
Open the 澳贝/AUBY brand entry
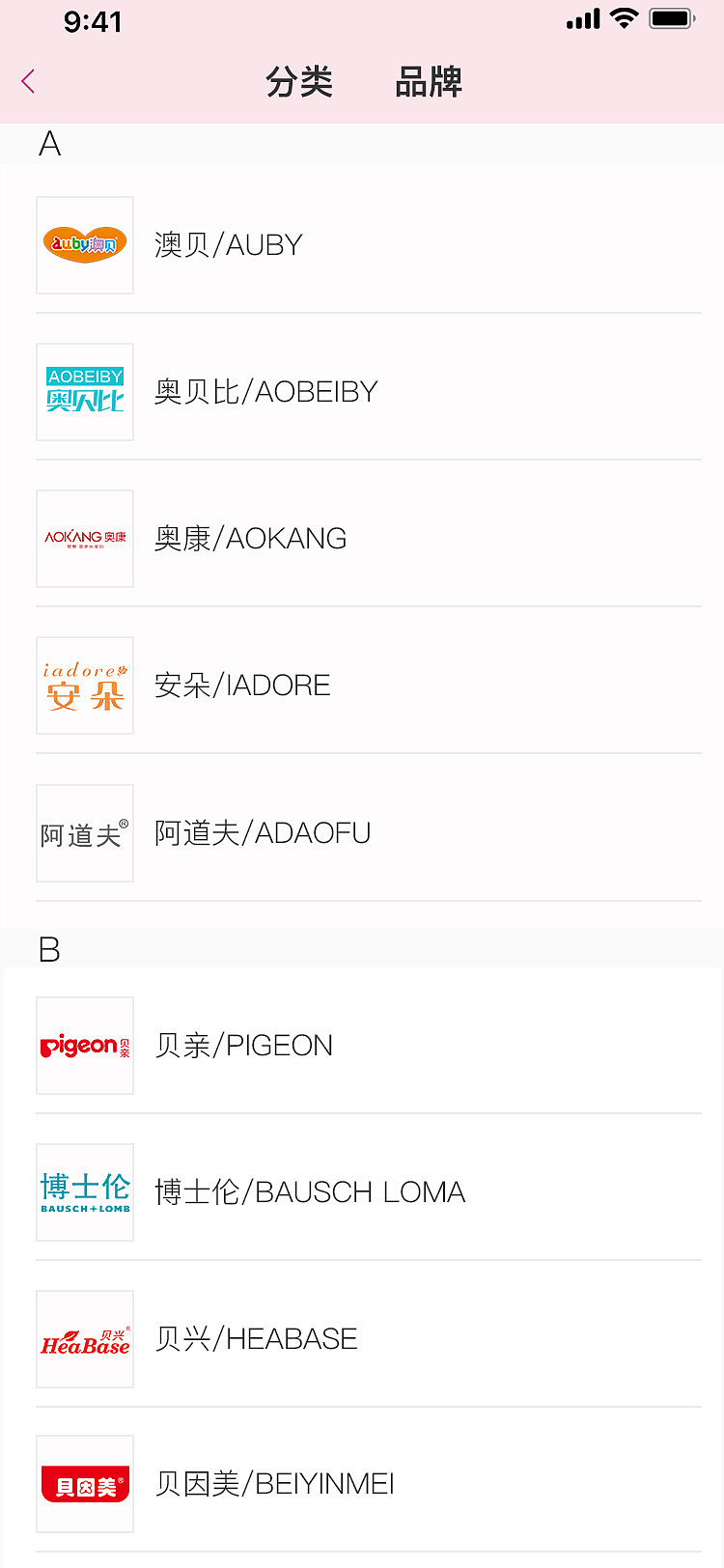(227, 244)
